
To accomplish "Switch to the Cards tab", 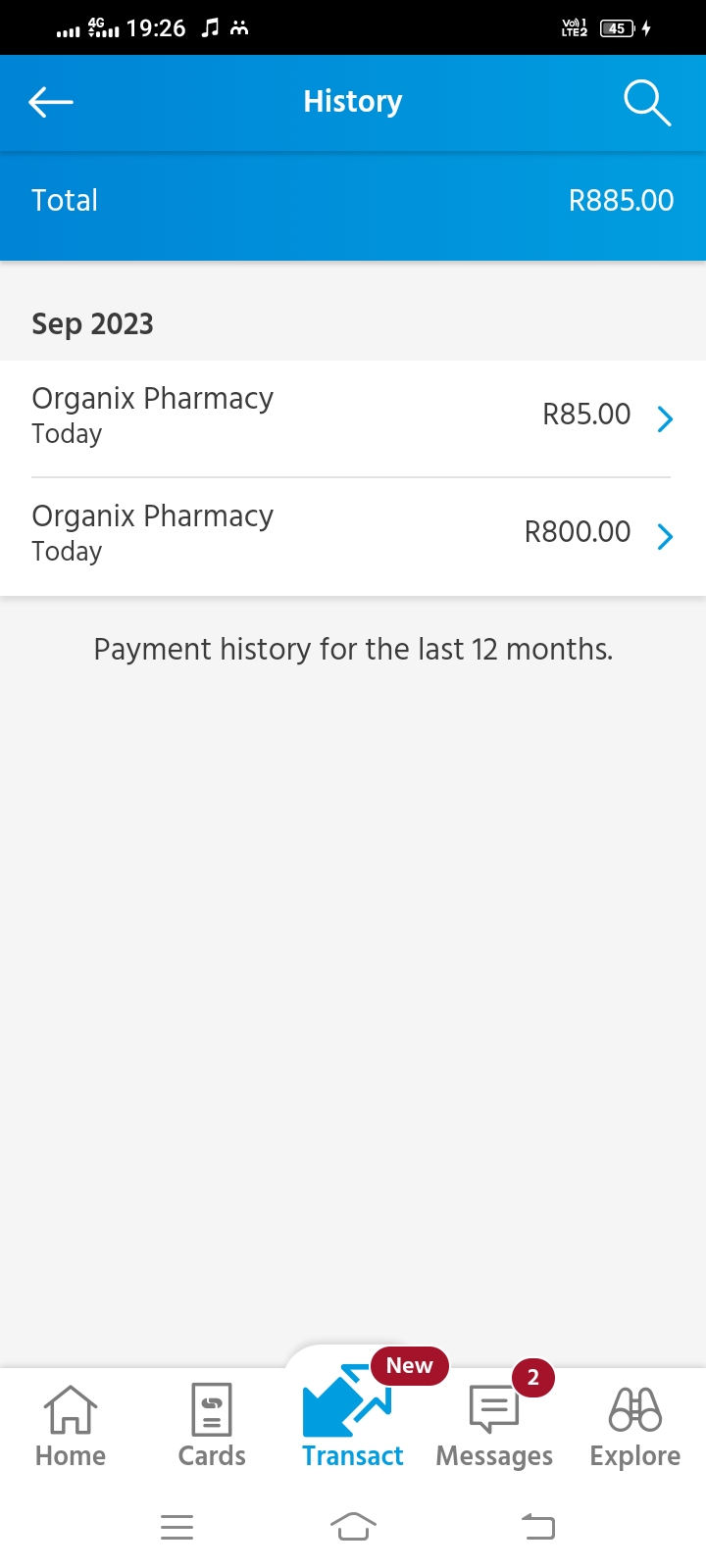I will [212, 1427].
